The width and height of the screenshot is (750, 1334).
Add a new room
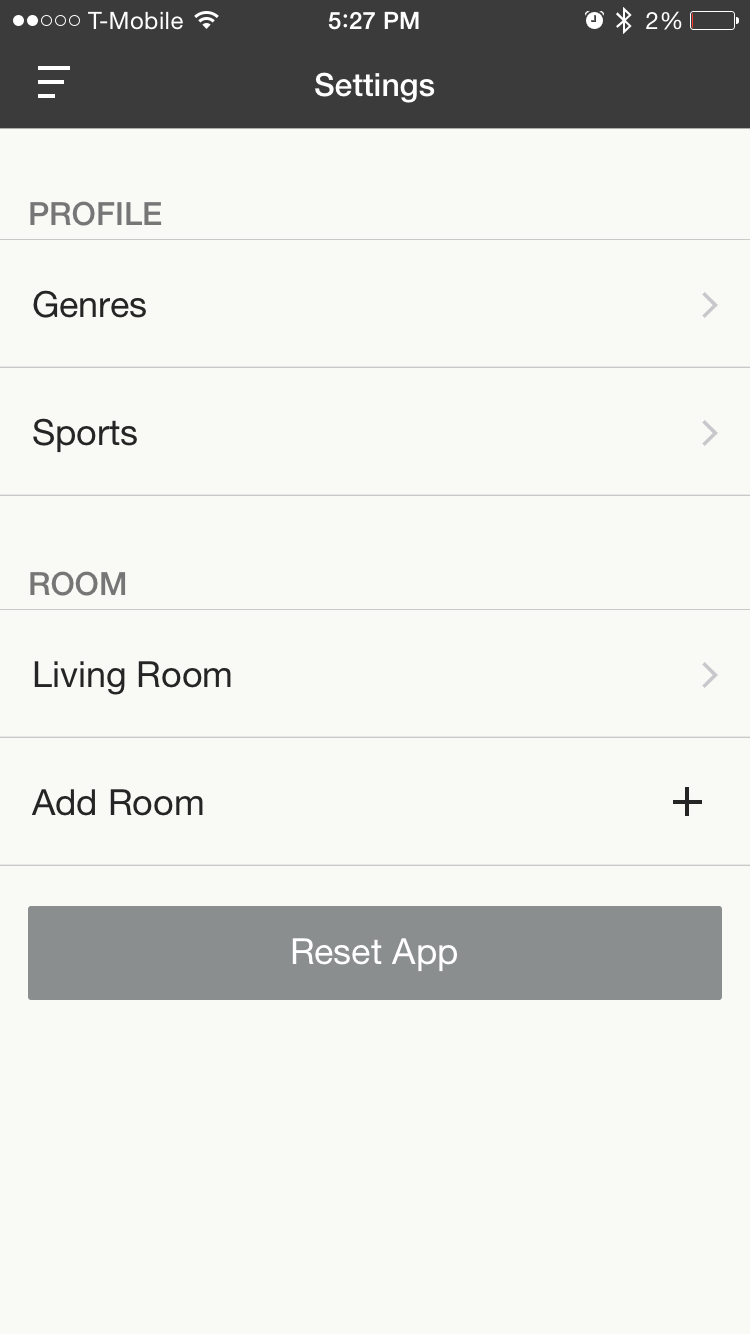click(375, 802)
